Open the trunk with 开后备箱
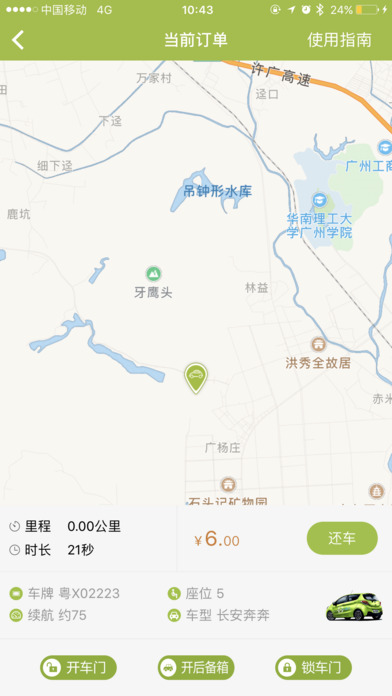Screen dimensions: 392x696 tap(196, 668)
